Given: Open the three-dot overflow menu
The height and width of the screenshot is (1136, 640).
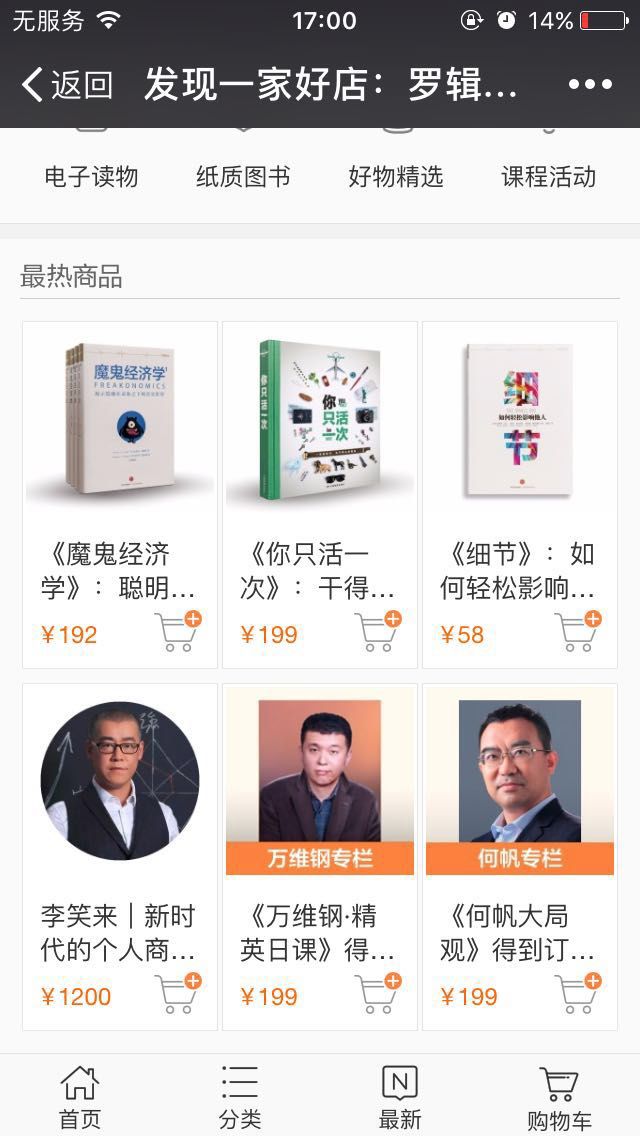Looking at the screenshot, I should point(590,84).
